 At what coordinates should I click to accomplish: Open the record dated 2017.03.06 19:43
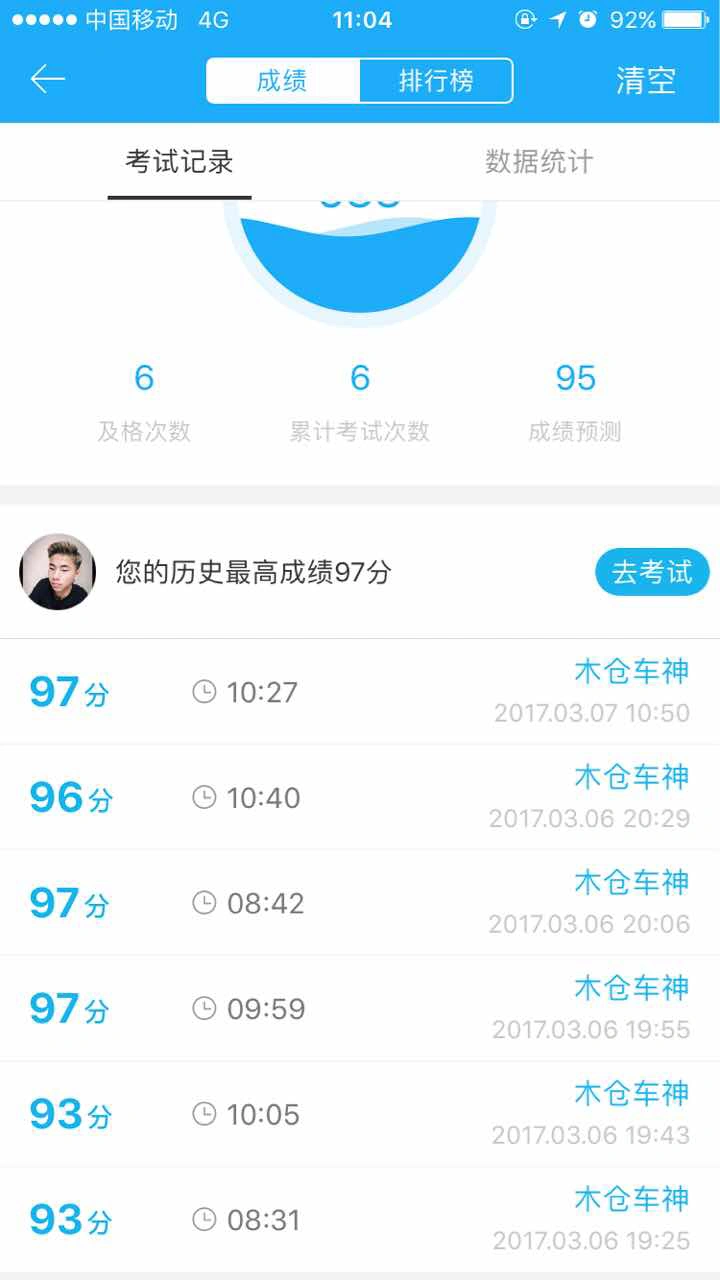(360, 1114)
